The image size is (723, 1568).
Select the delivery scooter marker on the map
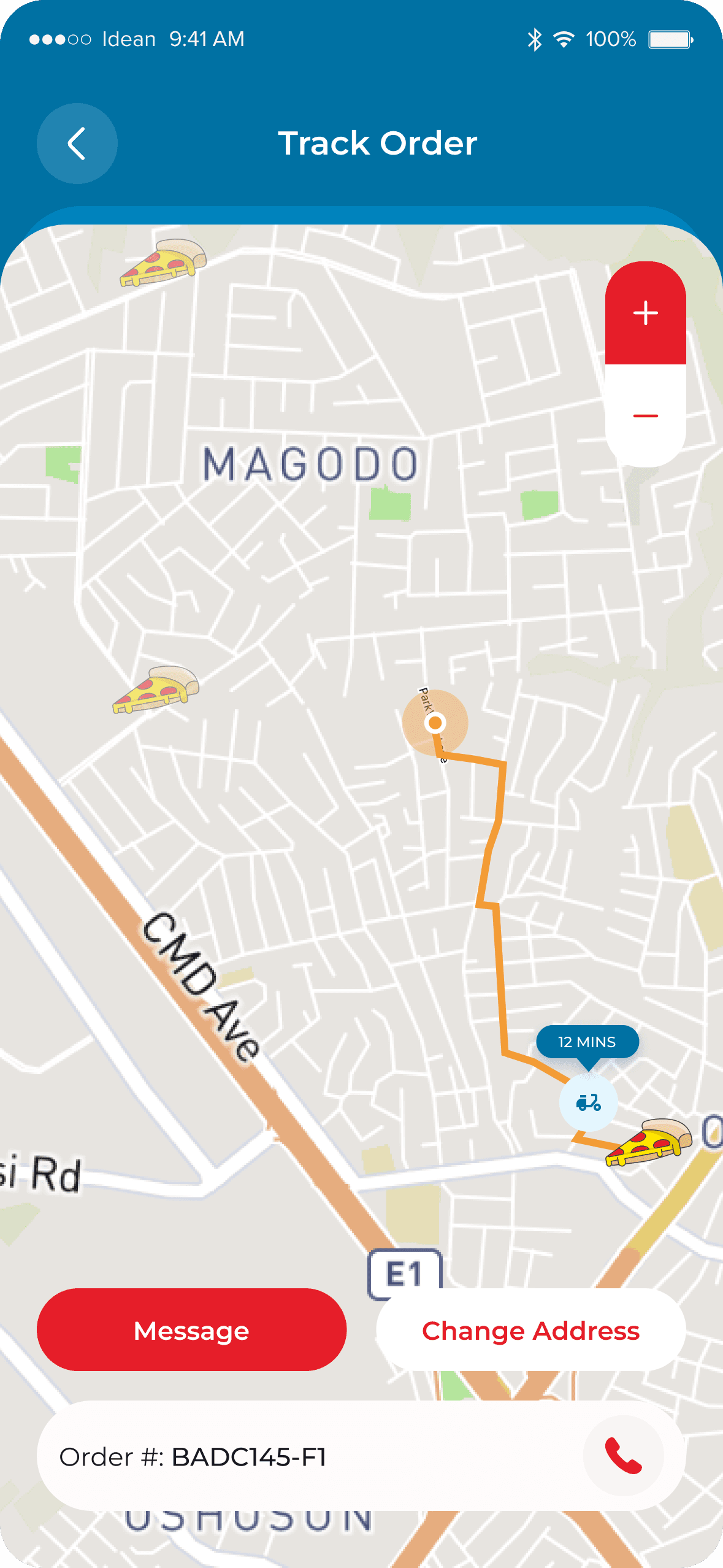click(x=588, y=1102)
